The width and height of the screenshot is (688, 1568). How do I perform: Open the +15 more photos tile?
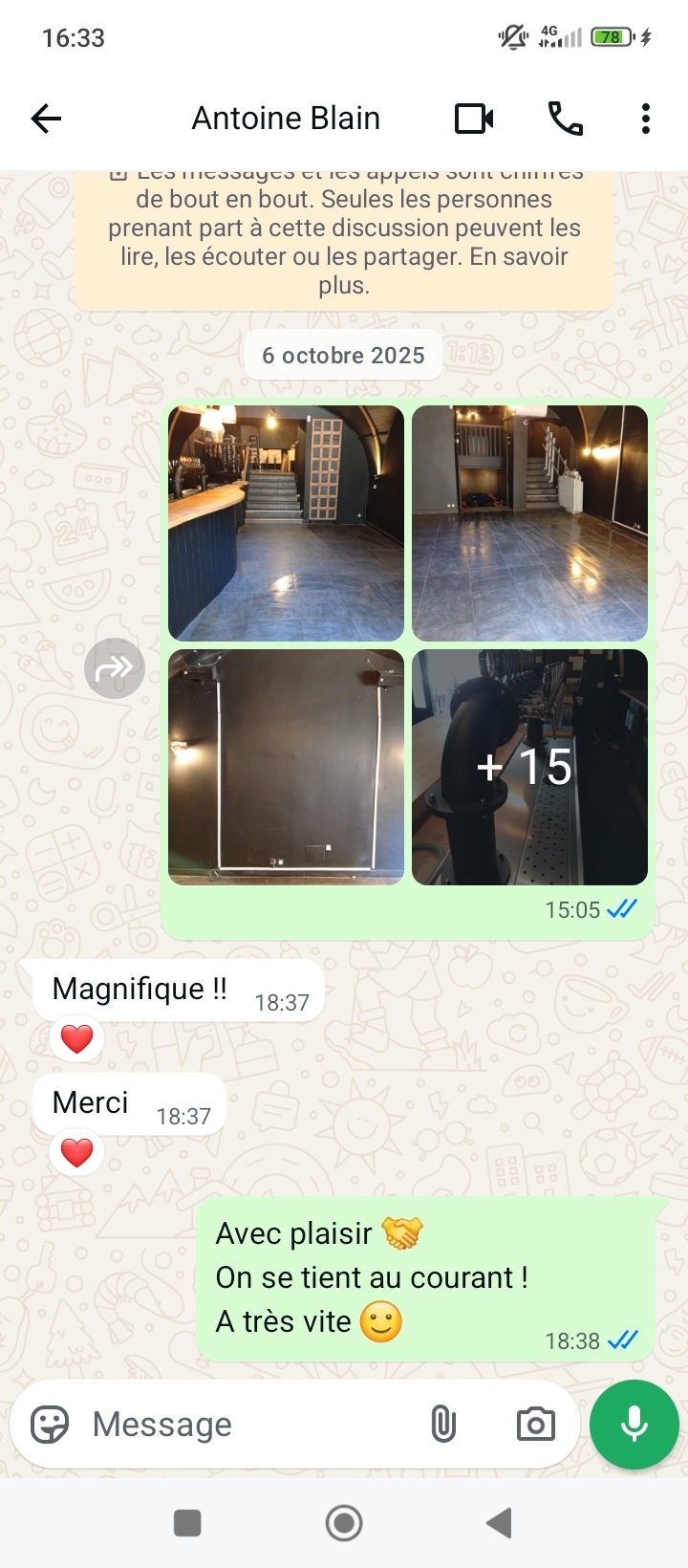click(529, 767)
